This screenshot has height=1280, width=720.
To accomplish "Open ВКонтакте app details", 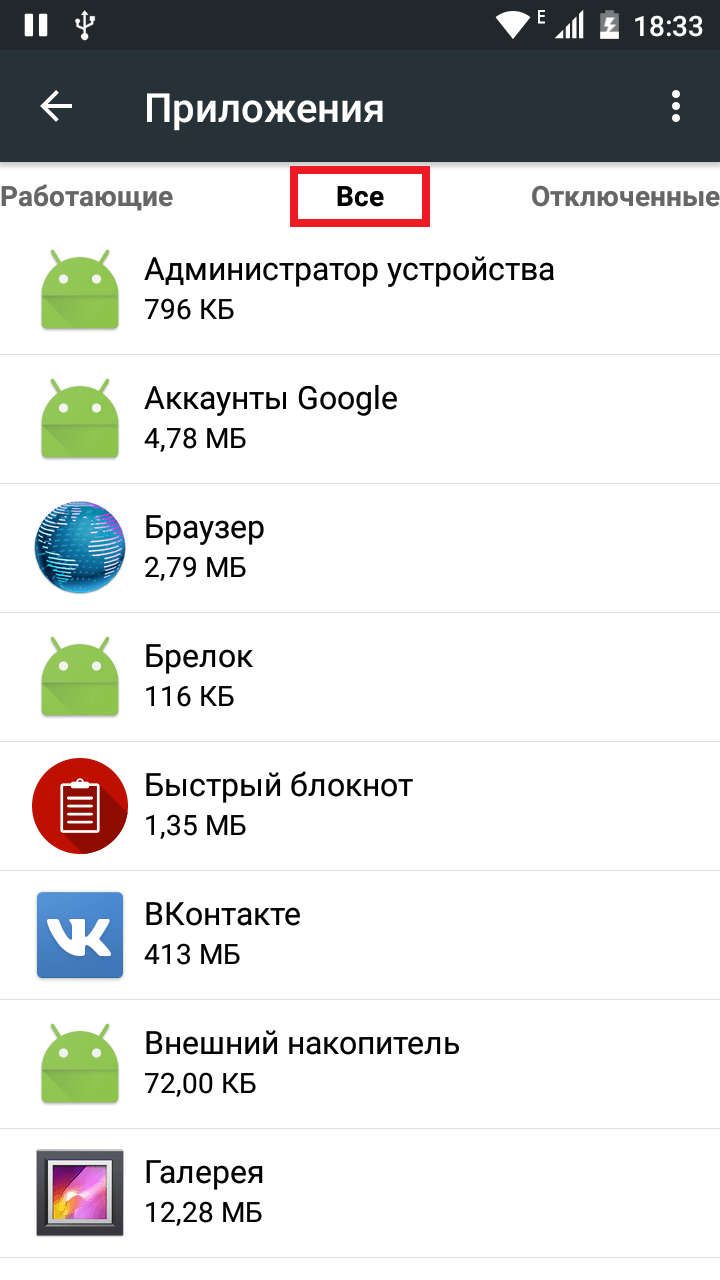I will coord(360,935).
